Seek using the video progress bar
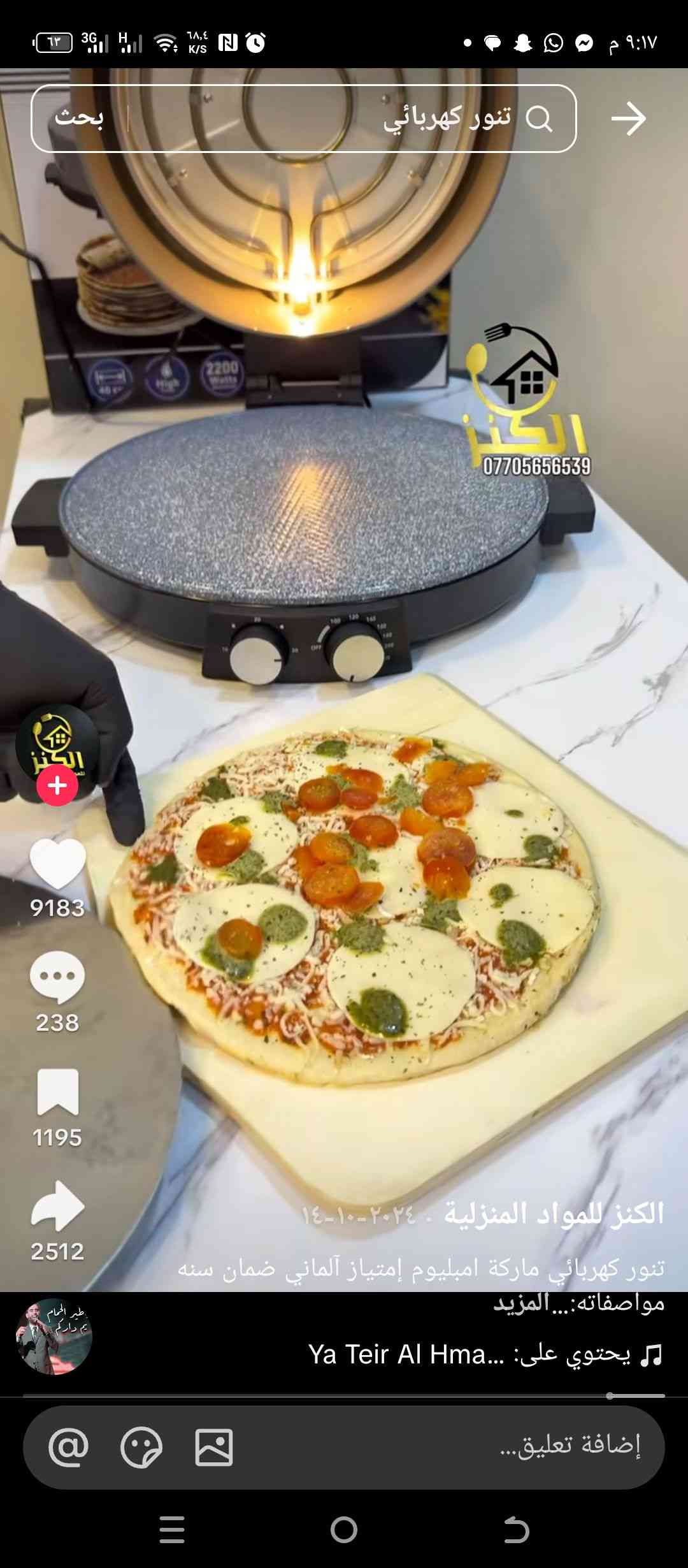Screen dimensions: 688x1568 pyautogui.click(x=344, y=1396)
